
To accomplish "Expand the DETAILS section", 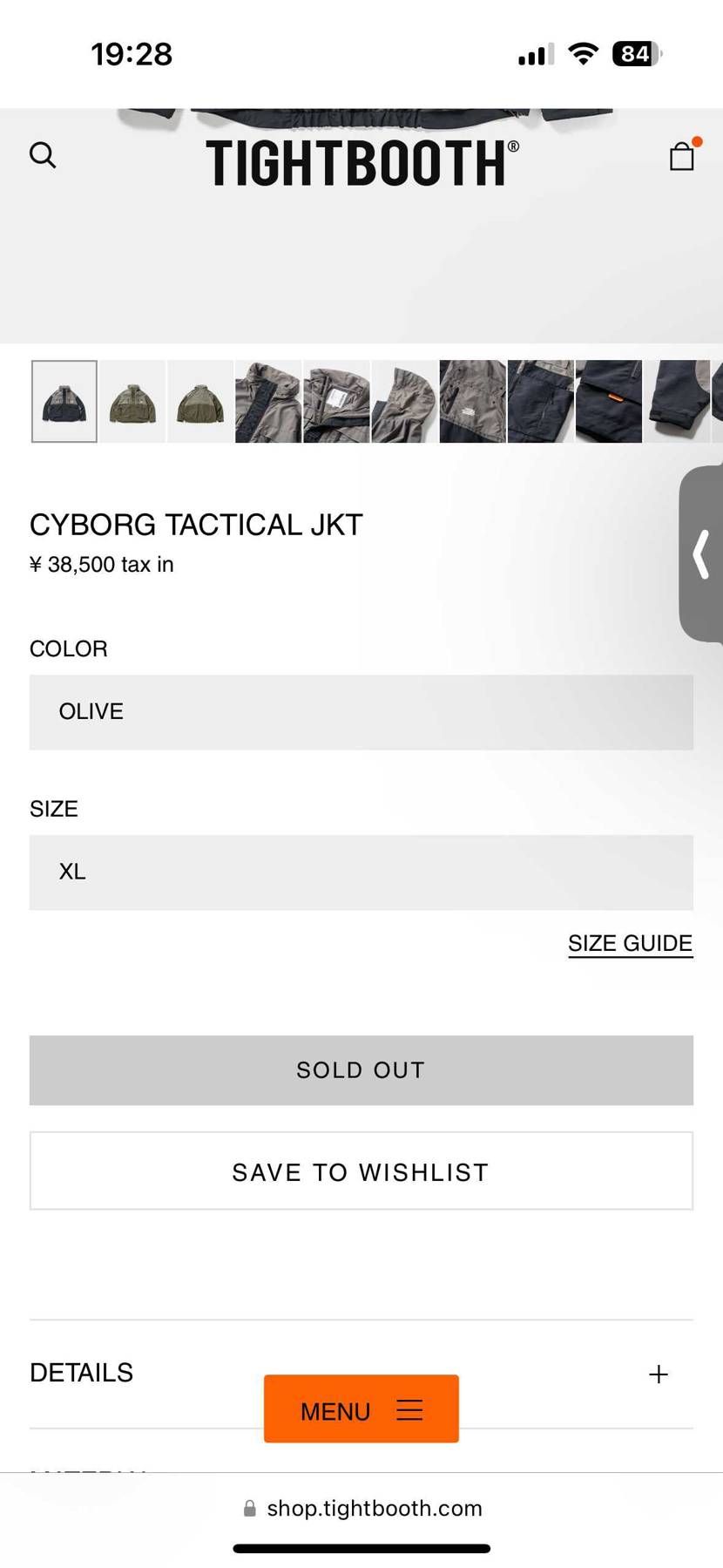I will click(658, 1375).
